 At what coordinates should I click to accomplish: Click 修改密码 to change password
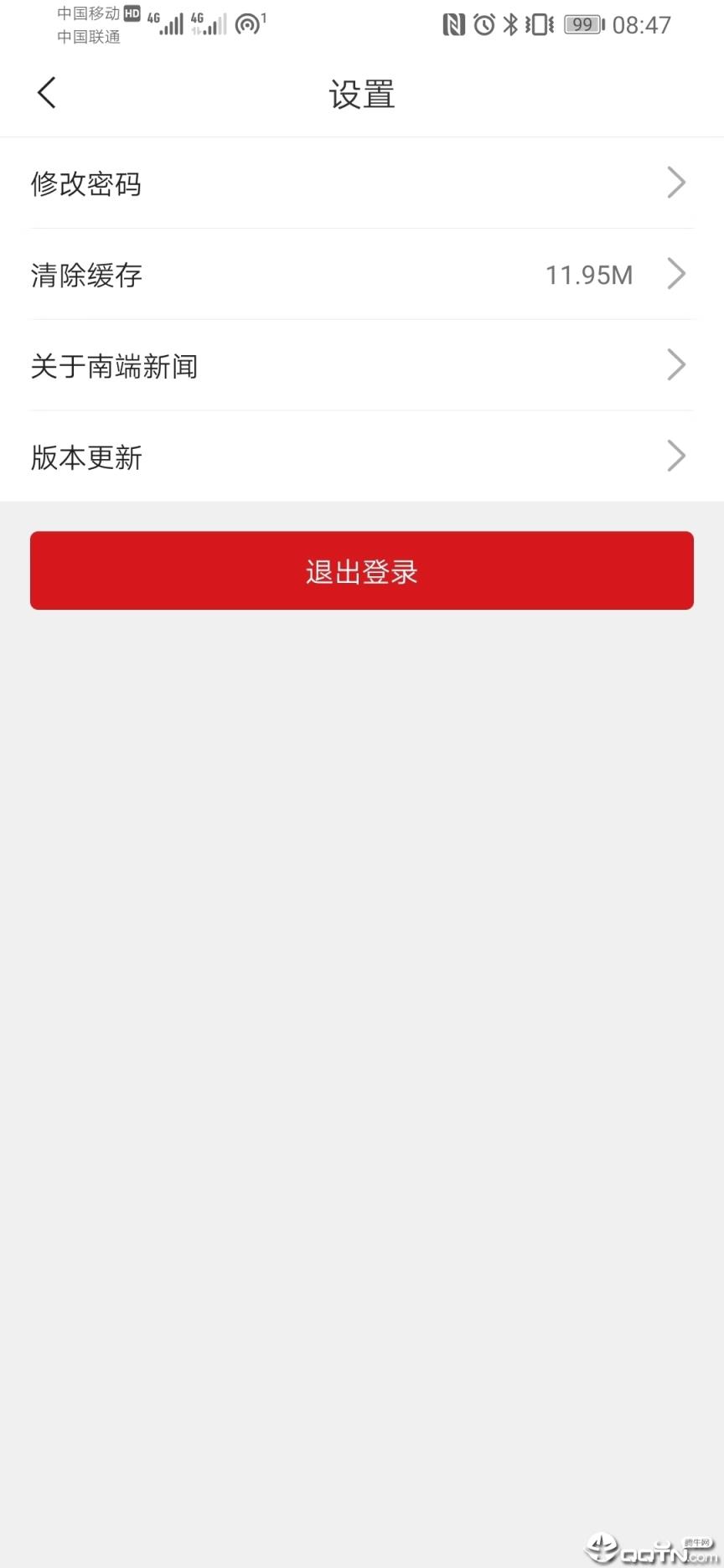pyautogui.click(x=86, y=184)
